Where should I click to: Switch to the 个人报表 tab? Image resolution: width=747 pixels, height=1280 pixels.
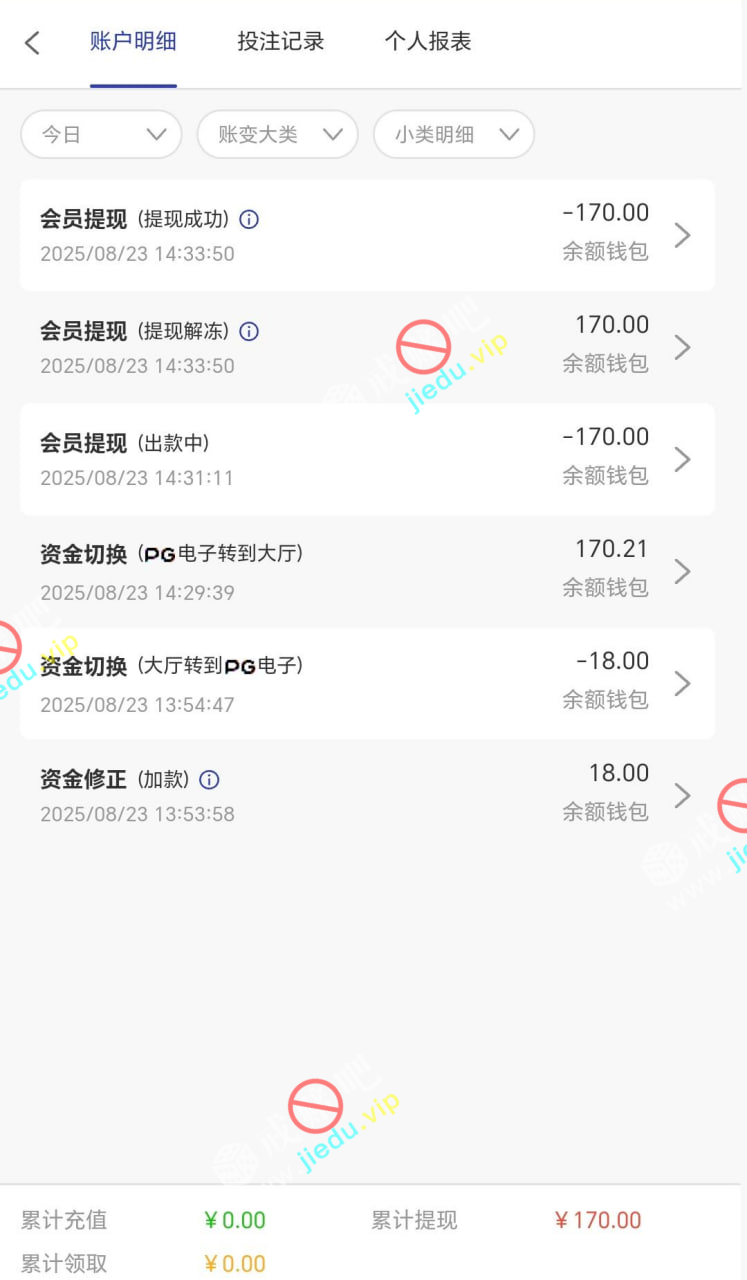[428, 42]
